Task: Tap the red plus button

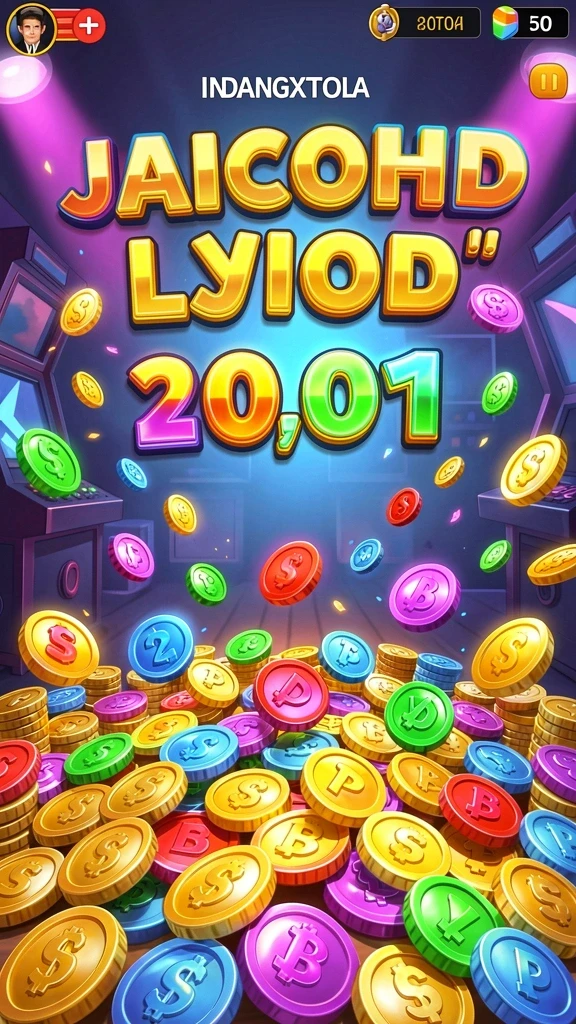Action: pos(89,27)
